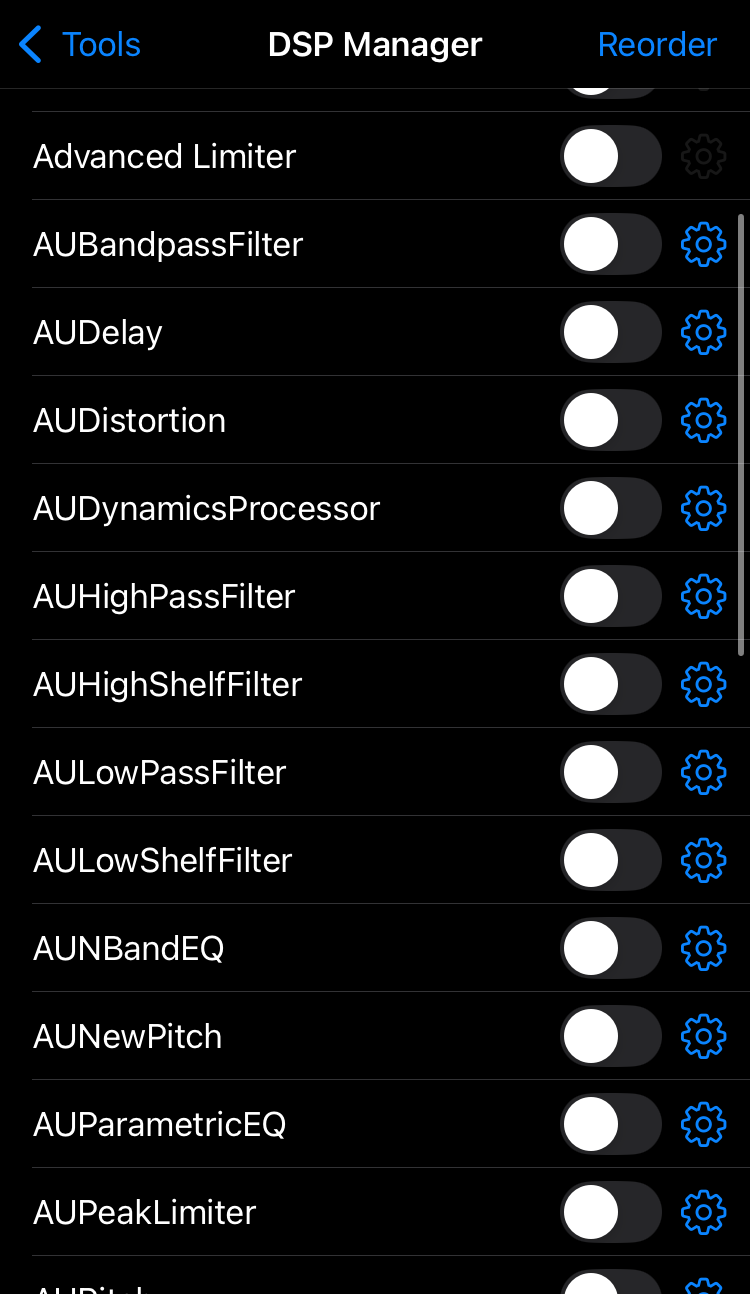Open AUNBandEQ settings gear
Screen dimensions: 750x1294
tap(703, 948)
